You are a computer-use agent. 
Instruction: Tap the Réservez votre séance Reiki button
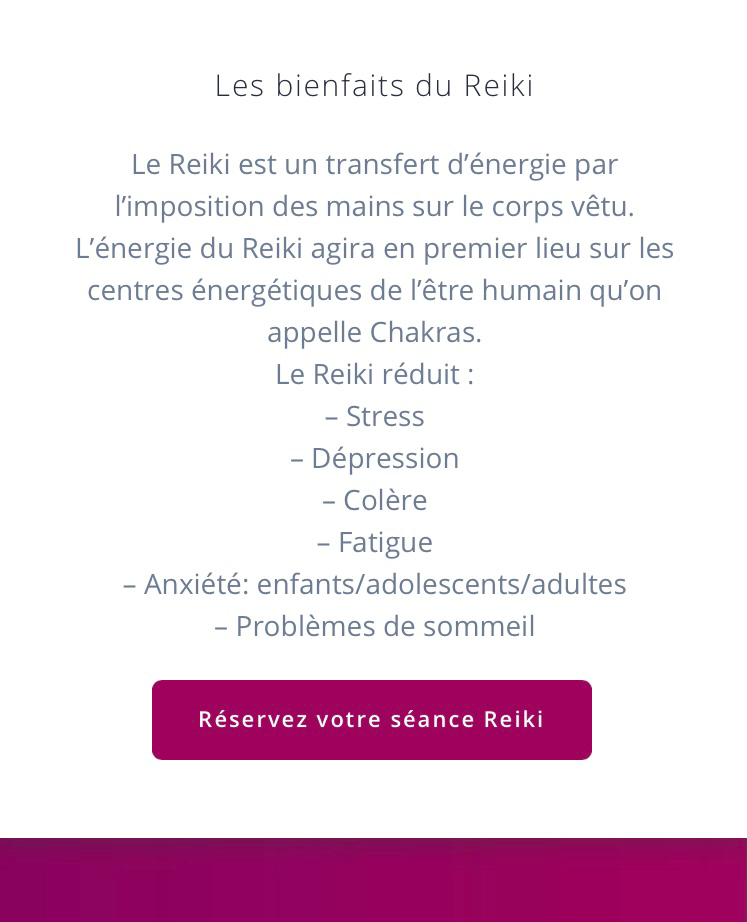tap(371, 720)
